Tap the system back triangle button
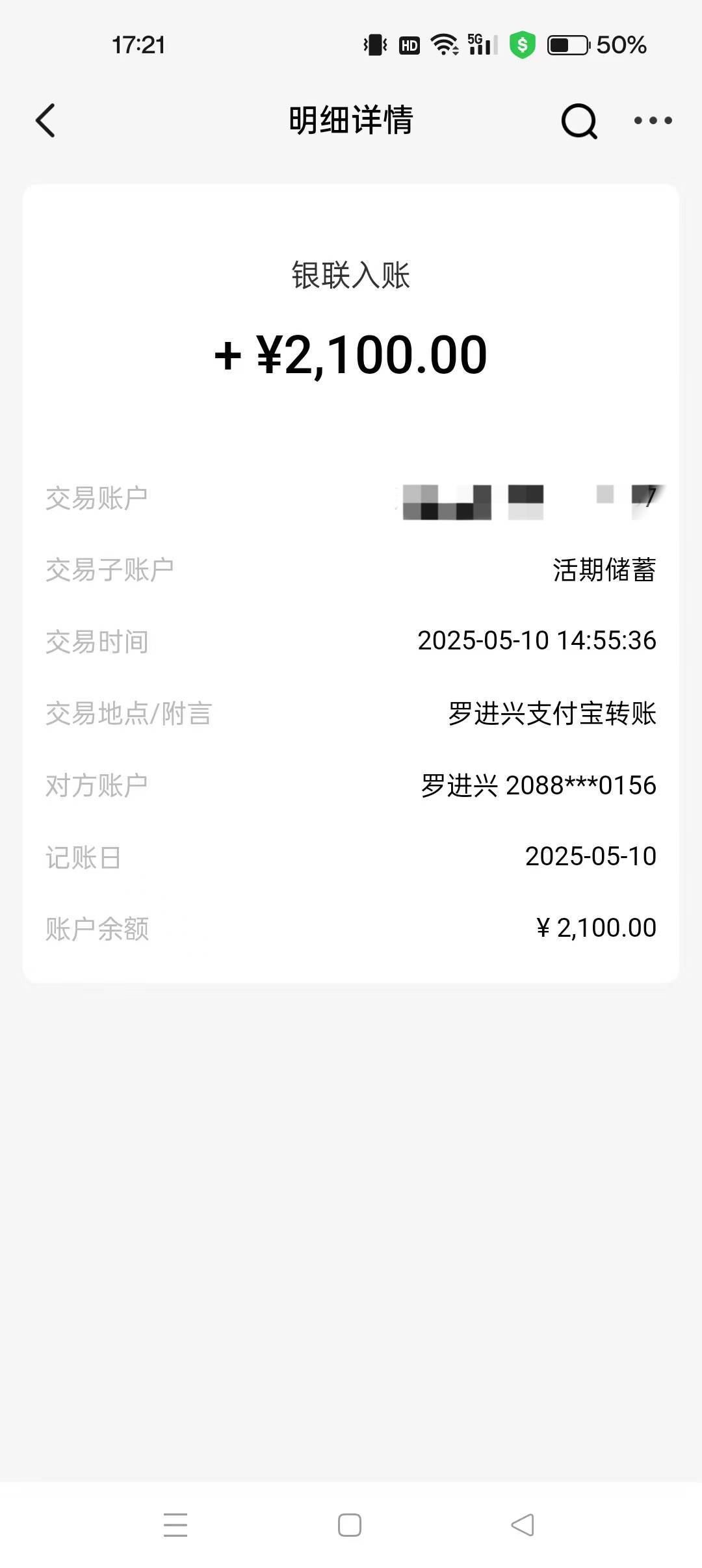 pyautogui.click(x=523, y=1525)
